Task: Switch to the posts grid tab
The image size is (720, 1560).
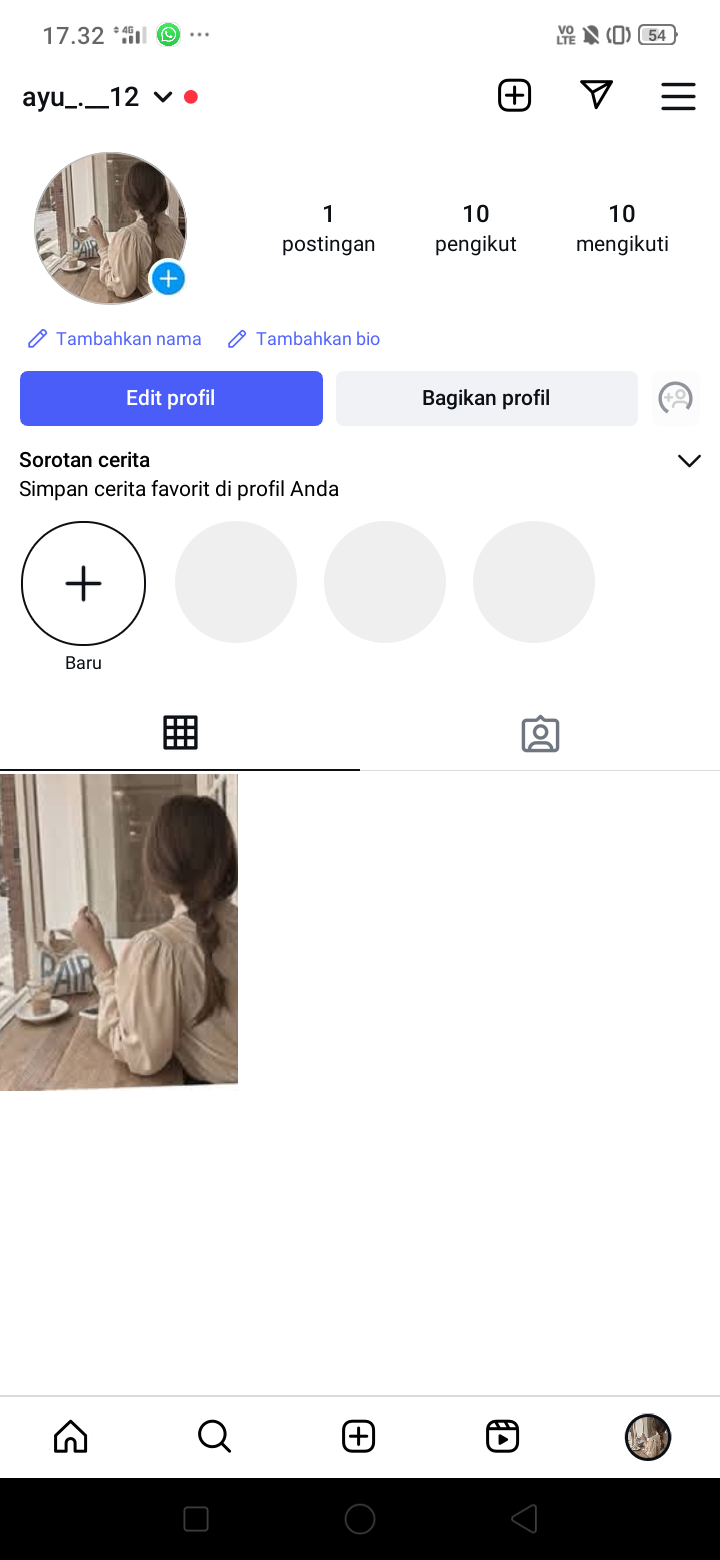Action: 180,733
